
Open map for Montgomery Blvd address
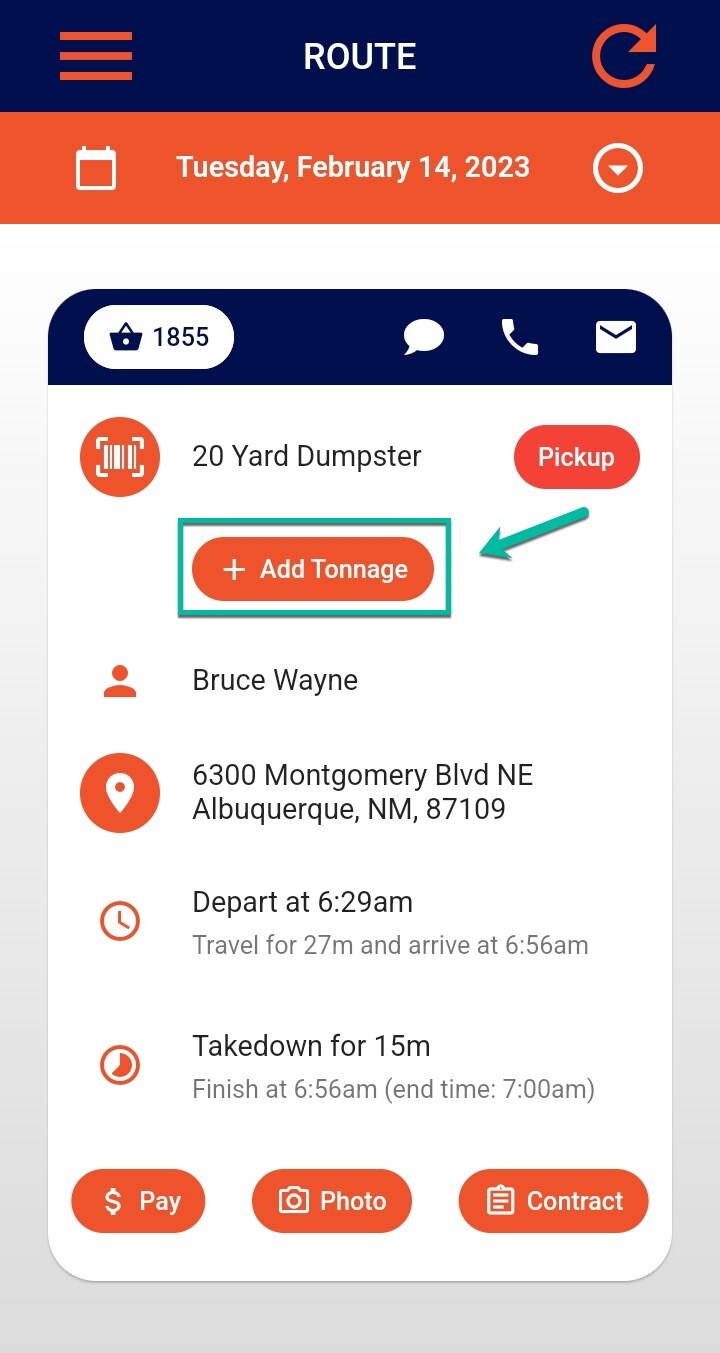[120, 793]
